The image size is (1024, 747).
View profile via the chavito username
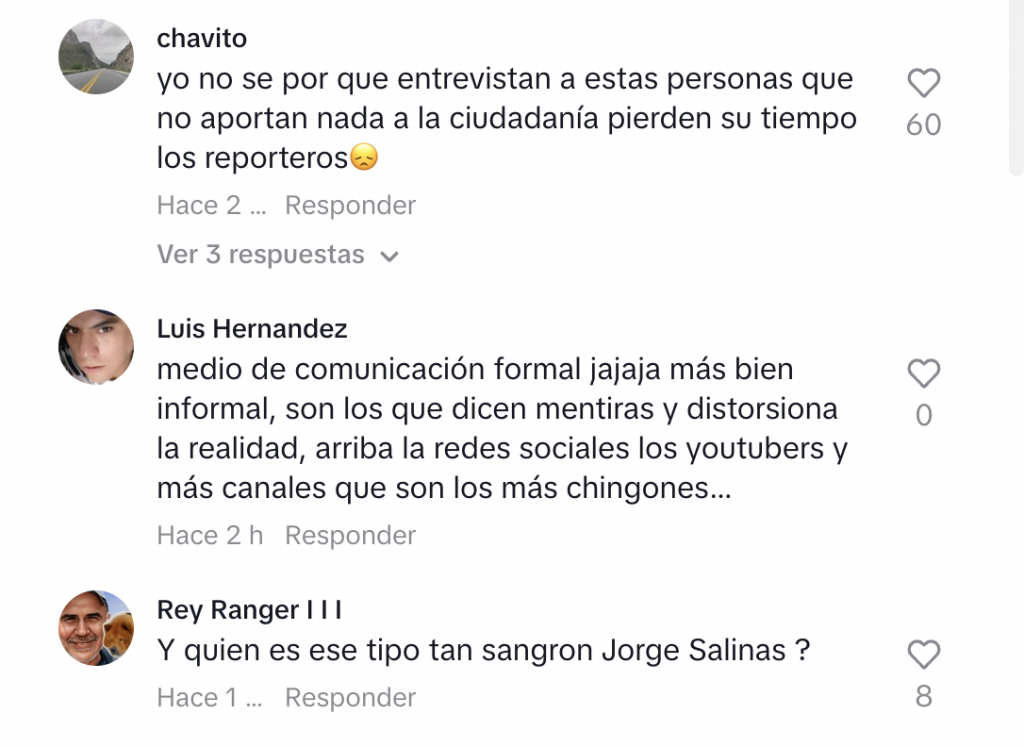coord(202,39)
